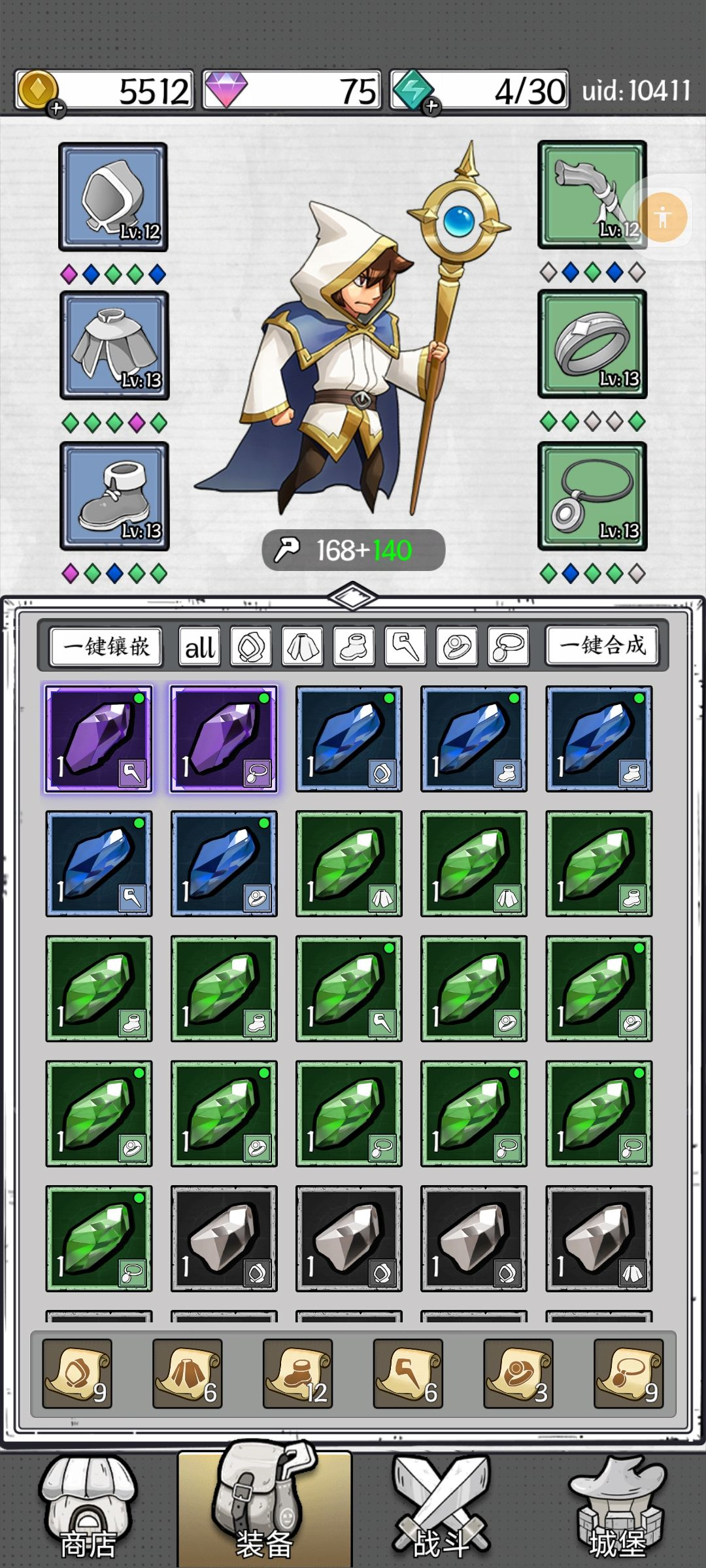Screen dimensions: 706x1568
Task: Select the purple gem with weapon mark
Action: pyautogui.click(x=99, y=739)
